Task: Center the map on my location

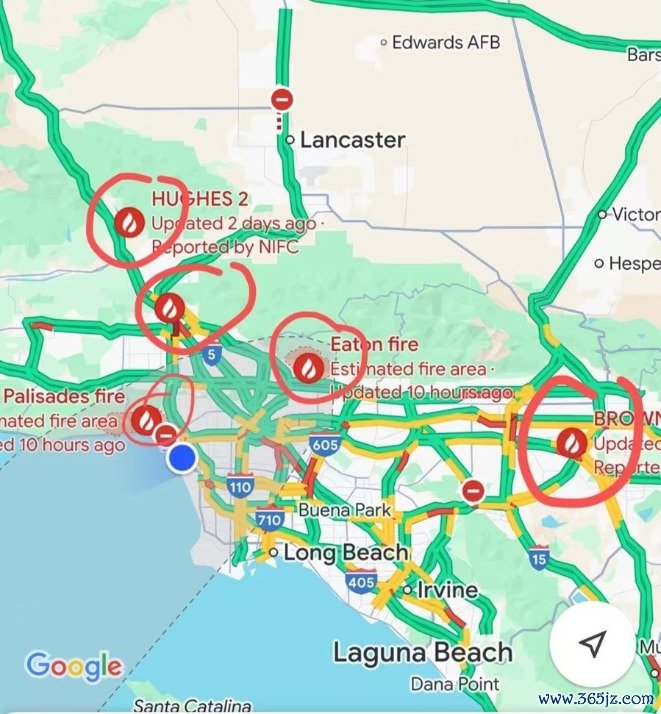Action: pos(593,644)
